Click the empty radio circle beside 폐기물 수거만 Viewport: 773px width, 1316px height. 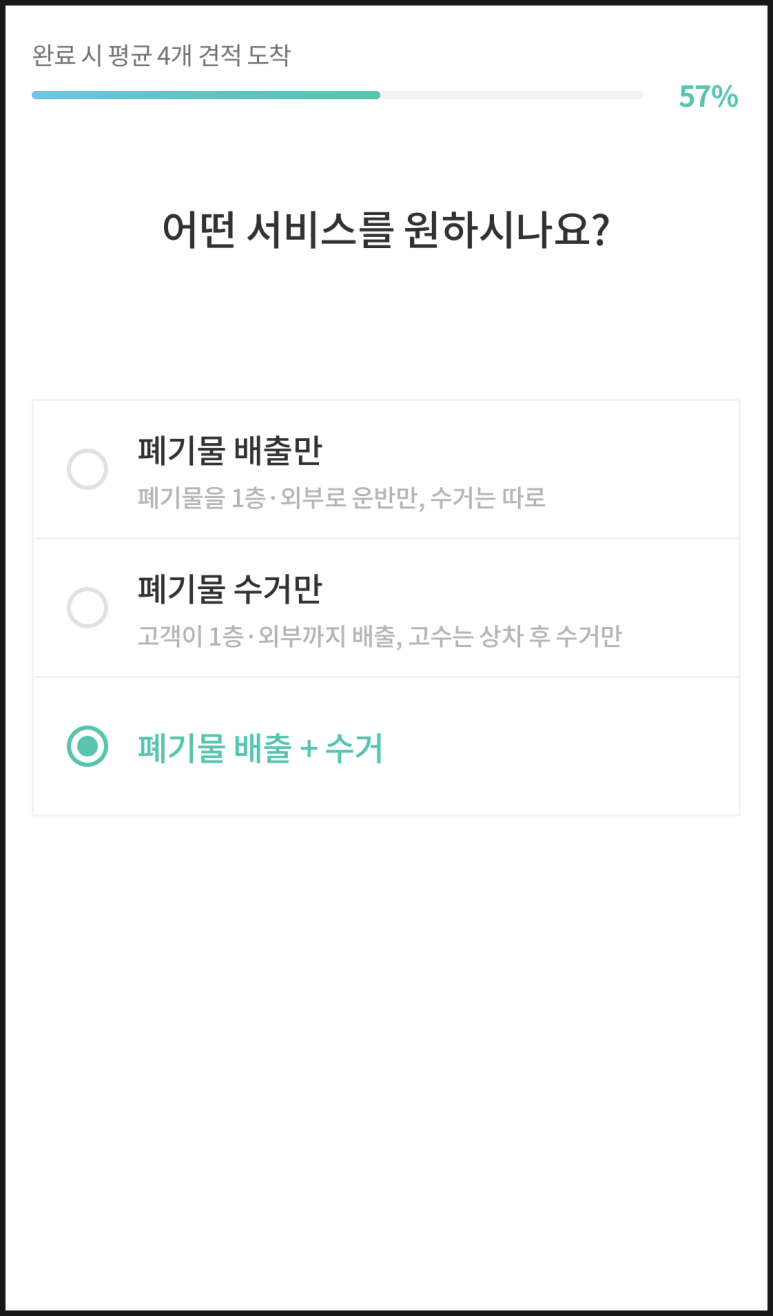pos(89,607)
